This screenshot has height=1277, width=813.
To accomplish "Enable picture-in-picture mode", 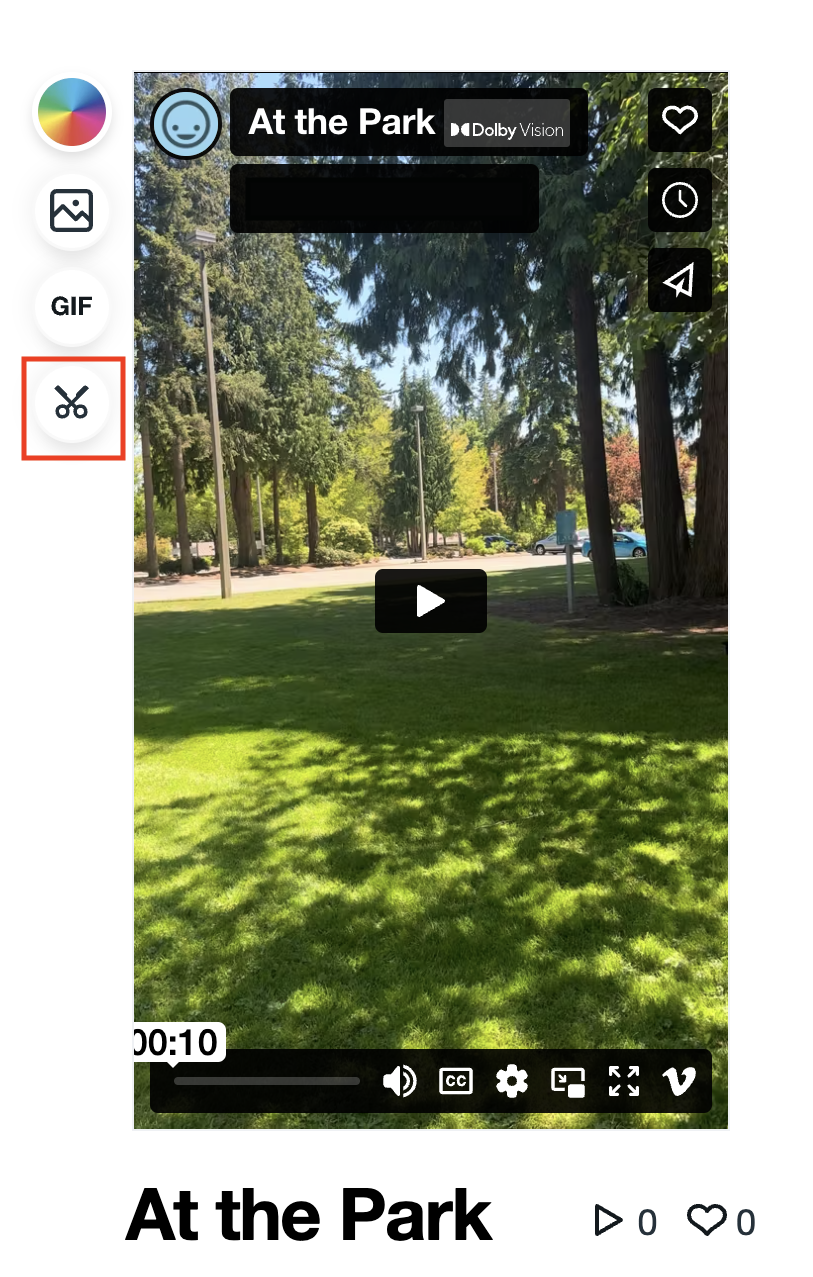I will pyautogui.click(x=568, y=1081).
